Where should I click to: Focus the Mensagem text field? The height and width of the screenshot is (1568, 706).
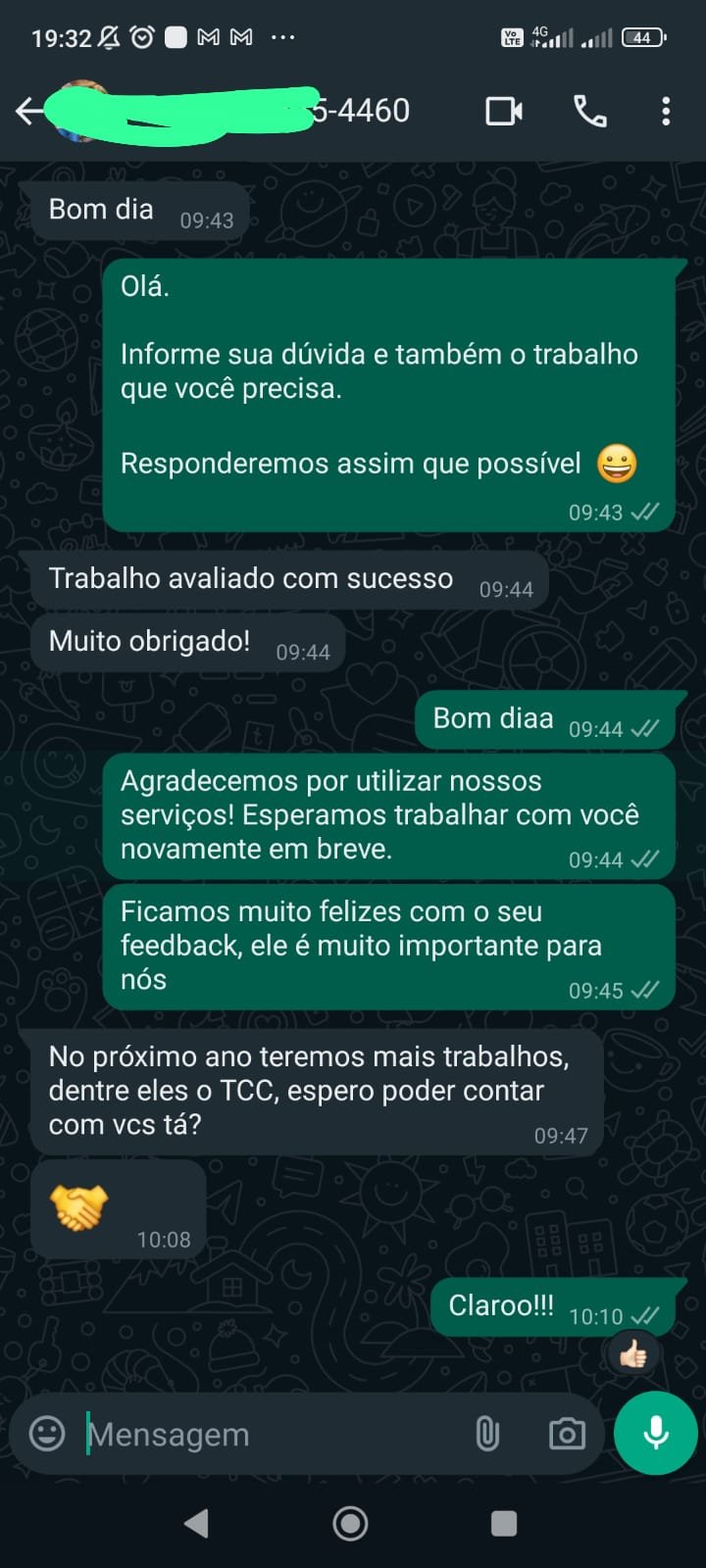tap(265, 1435)
